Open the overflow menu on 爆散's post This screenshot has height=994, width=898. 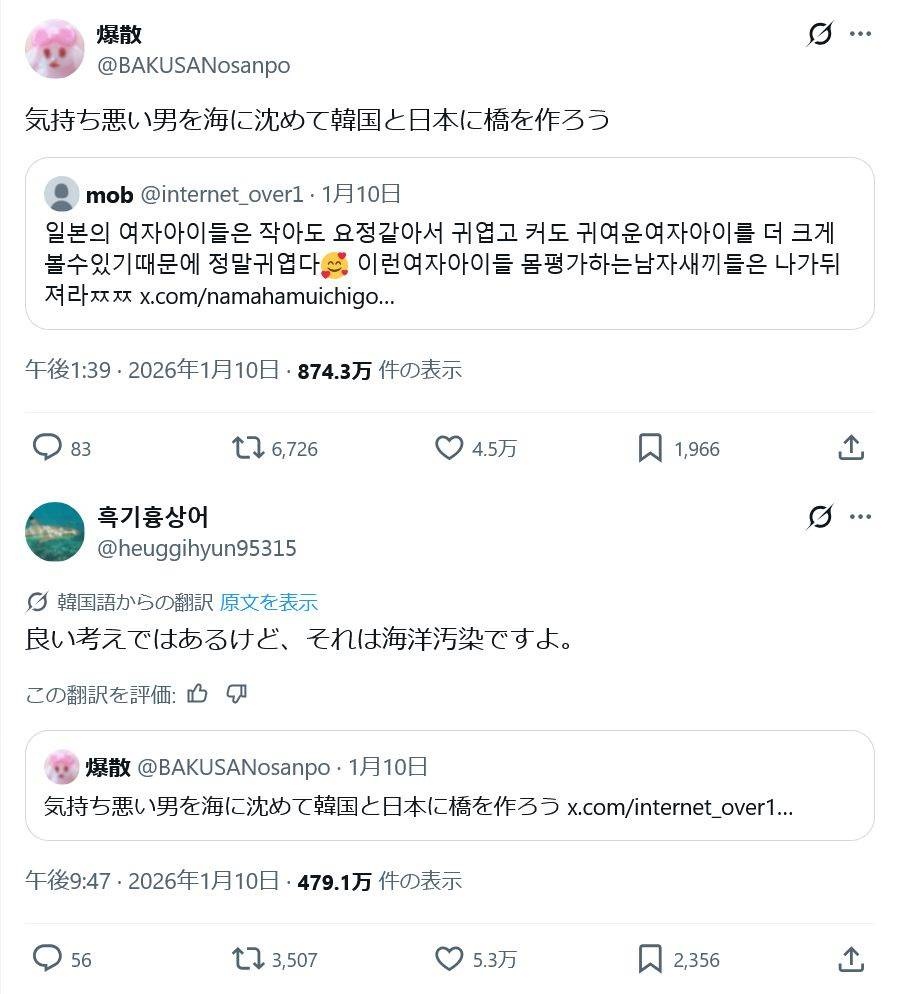pos(860,34)
